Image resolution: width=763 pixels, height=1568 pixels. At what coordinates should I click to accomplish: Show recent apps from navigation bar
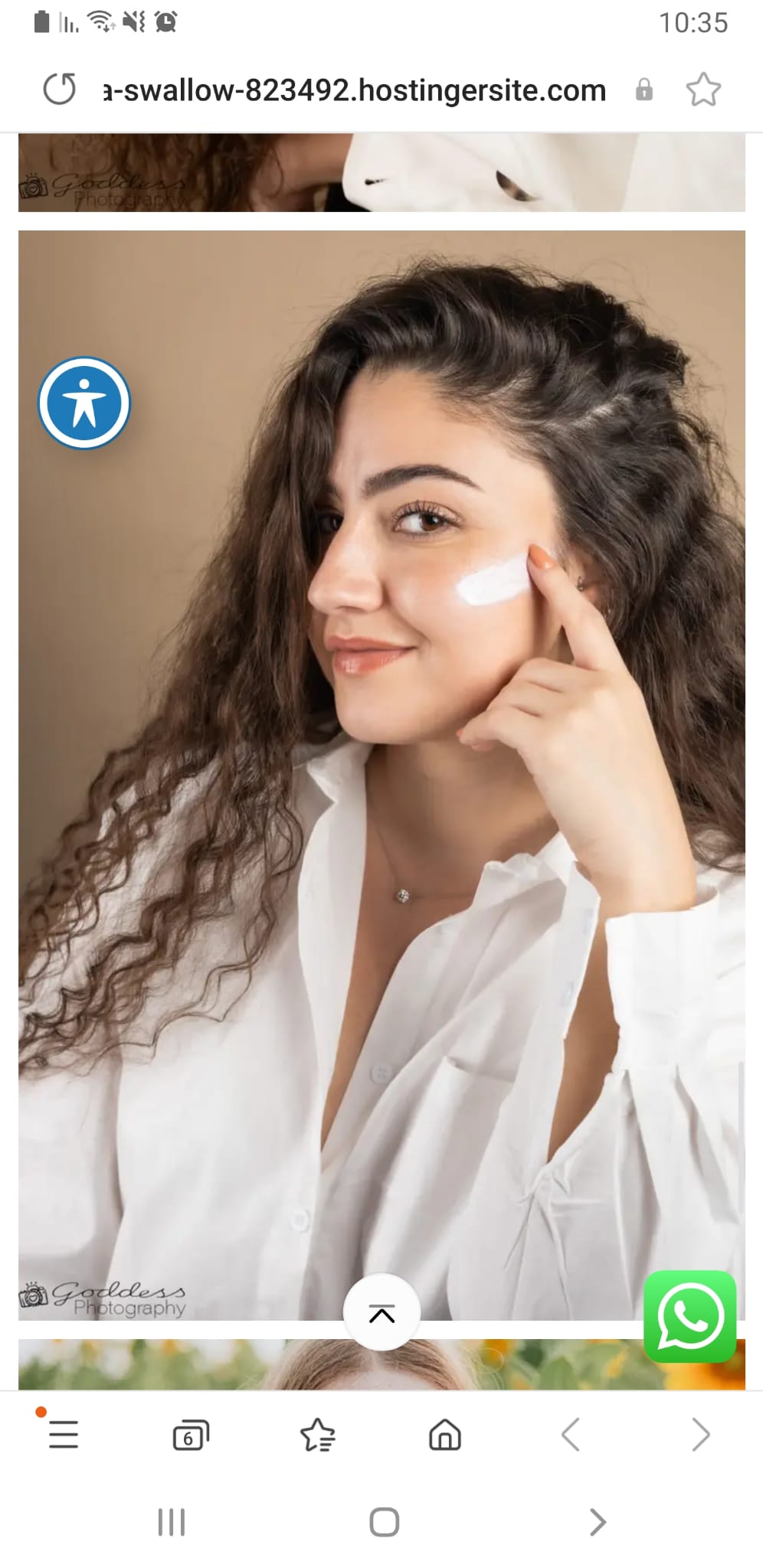point(171,1522)
